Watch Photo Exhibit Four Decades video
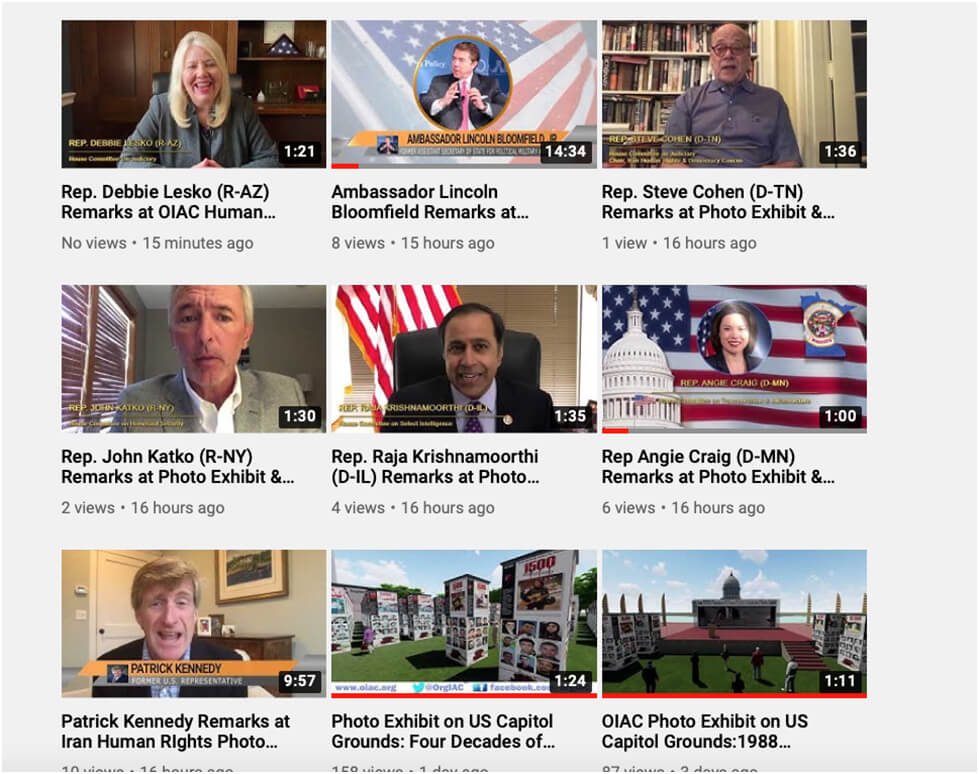The height and width of the screenshot is (774, 979). point(463,622)
